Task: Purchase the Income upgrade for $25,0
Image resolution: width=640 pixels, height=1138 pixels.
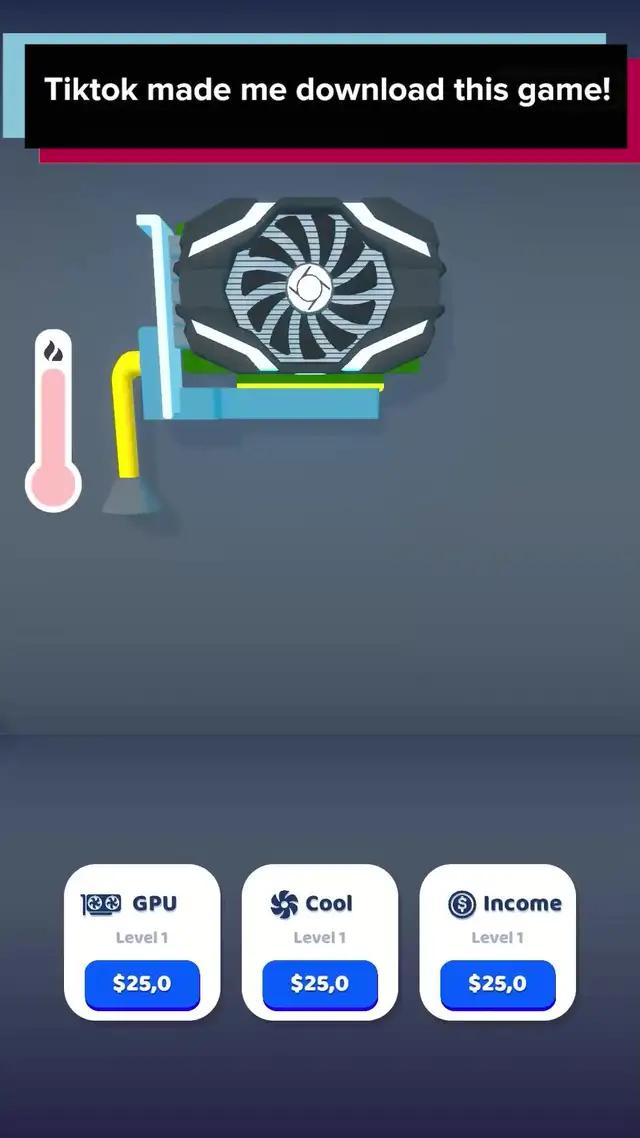Action: (x=497, y=984)
